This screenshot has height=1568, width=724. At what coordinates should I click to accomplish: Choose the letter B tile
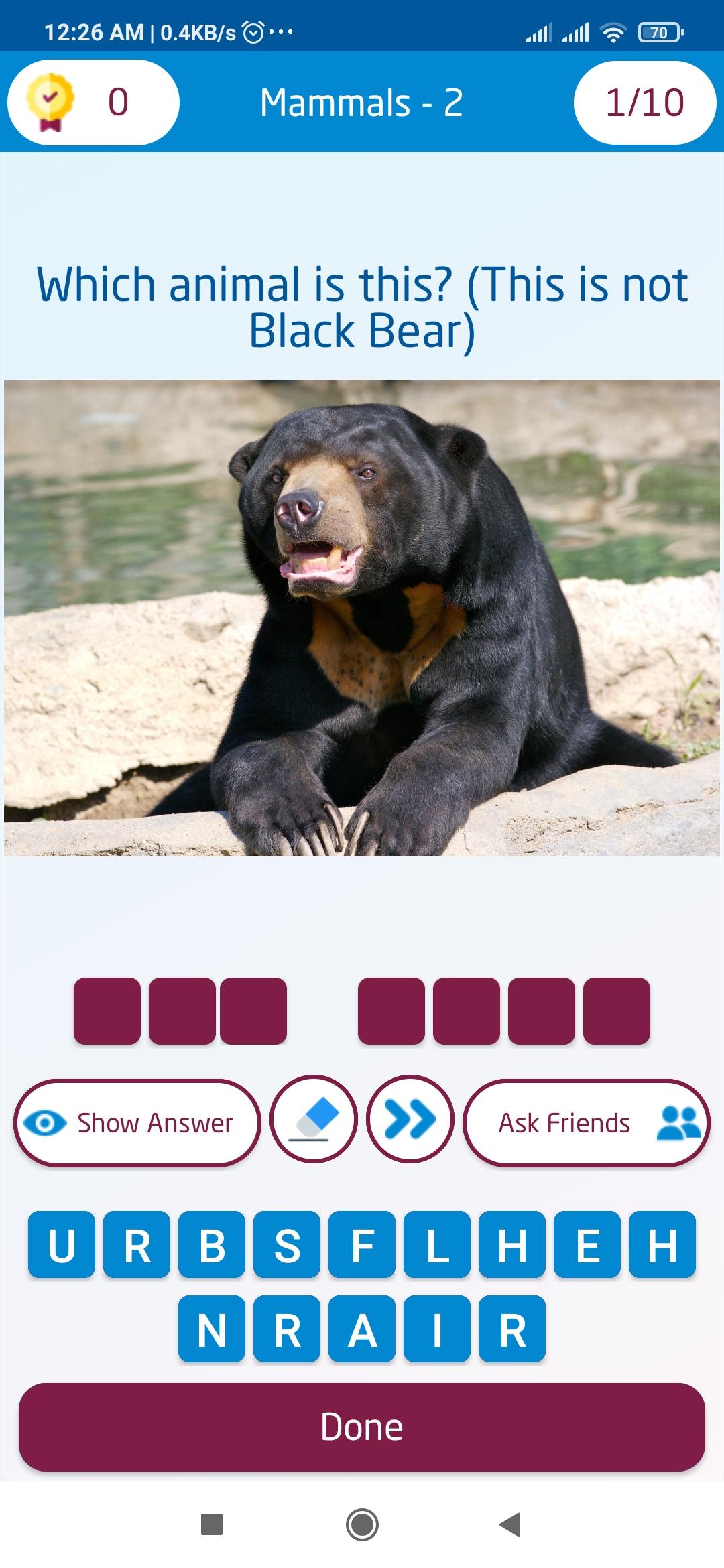pyautogui.click(x=212, y=1244)
